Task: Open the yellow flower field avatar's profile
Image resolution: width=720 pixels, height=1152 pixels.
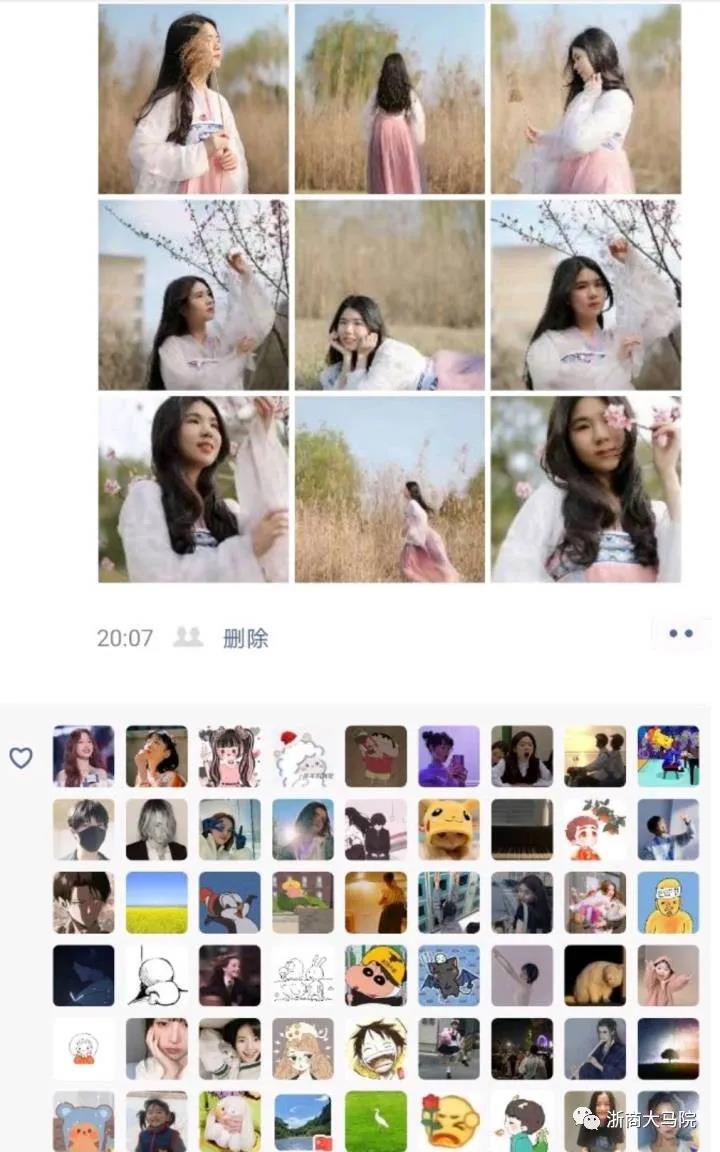Action: (x=156, y=902)
